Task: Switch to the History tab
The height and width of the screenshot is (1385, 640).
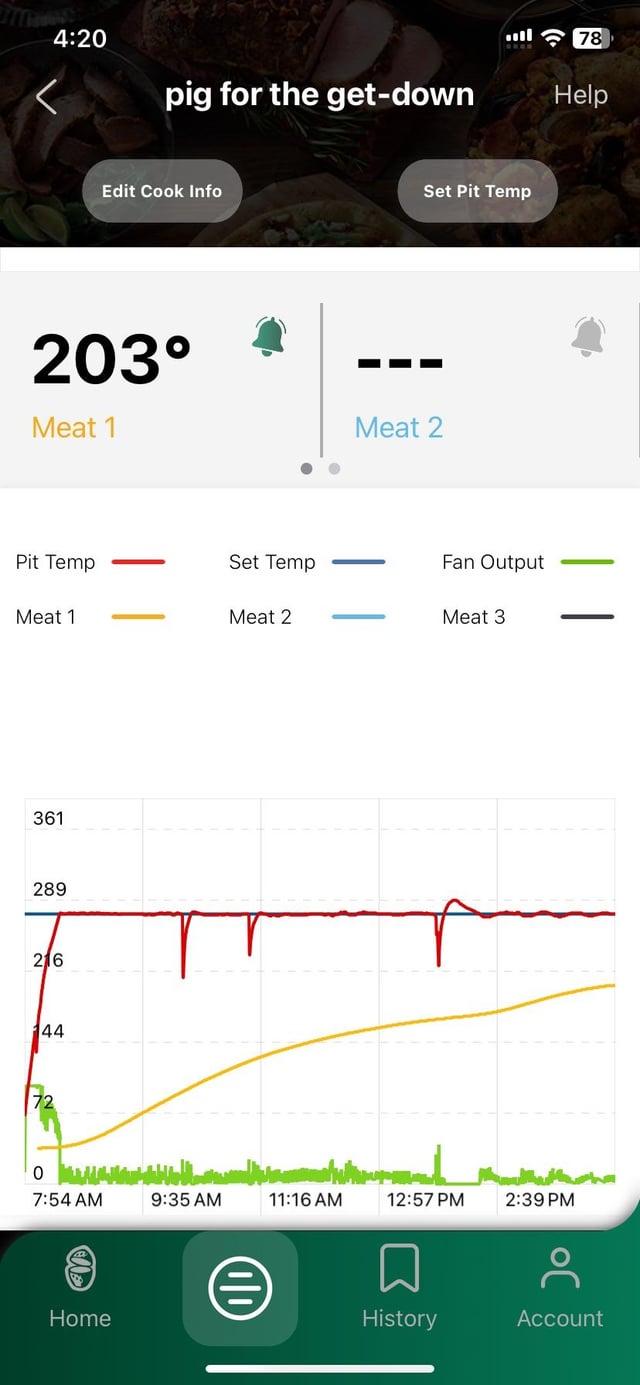Action: [x=399, y=1288]
